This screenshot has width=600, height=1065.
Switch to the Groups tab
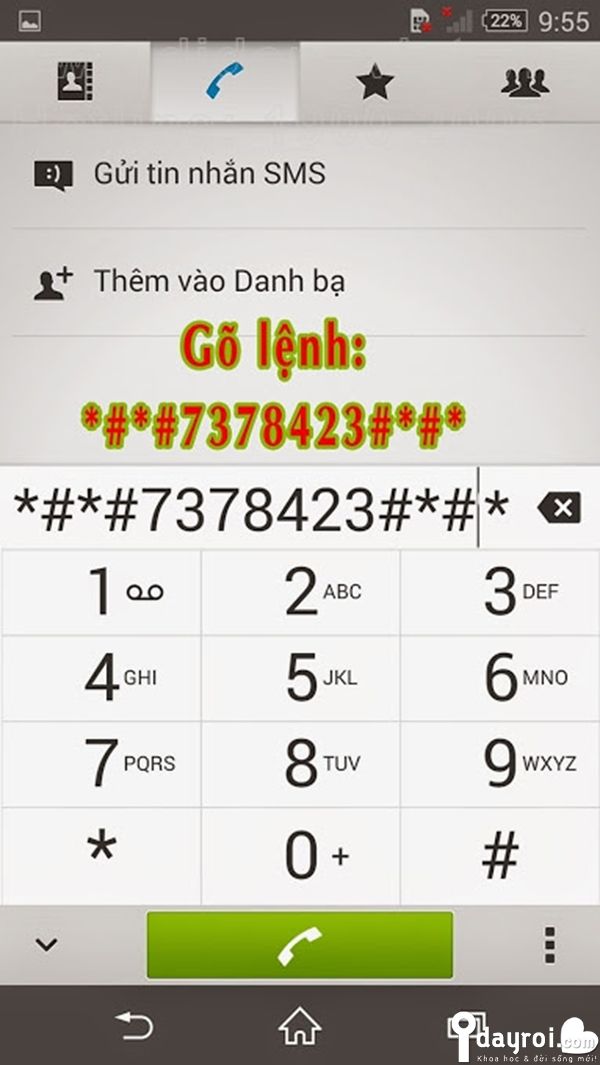click(x=525, y=82)
